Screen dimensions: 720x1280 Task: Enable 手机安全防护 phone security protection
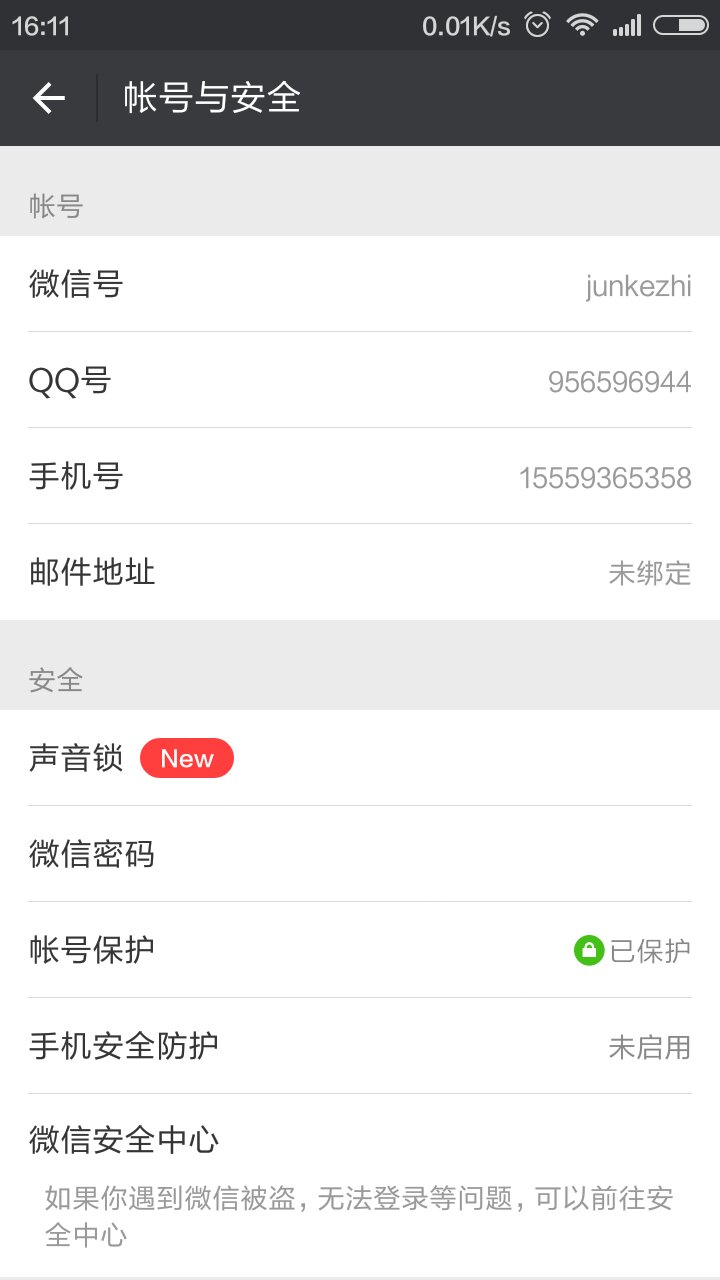pyautogui.click(x=360, y=1046)
